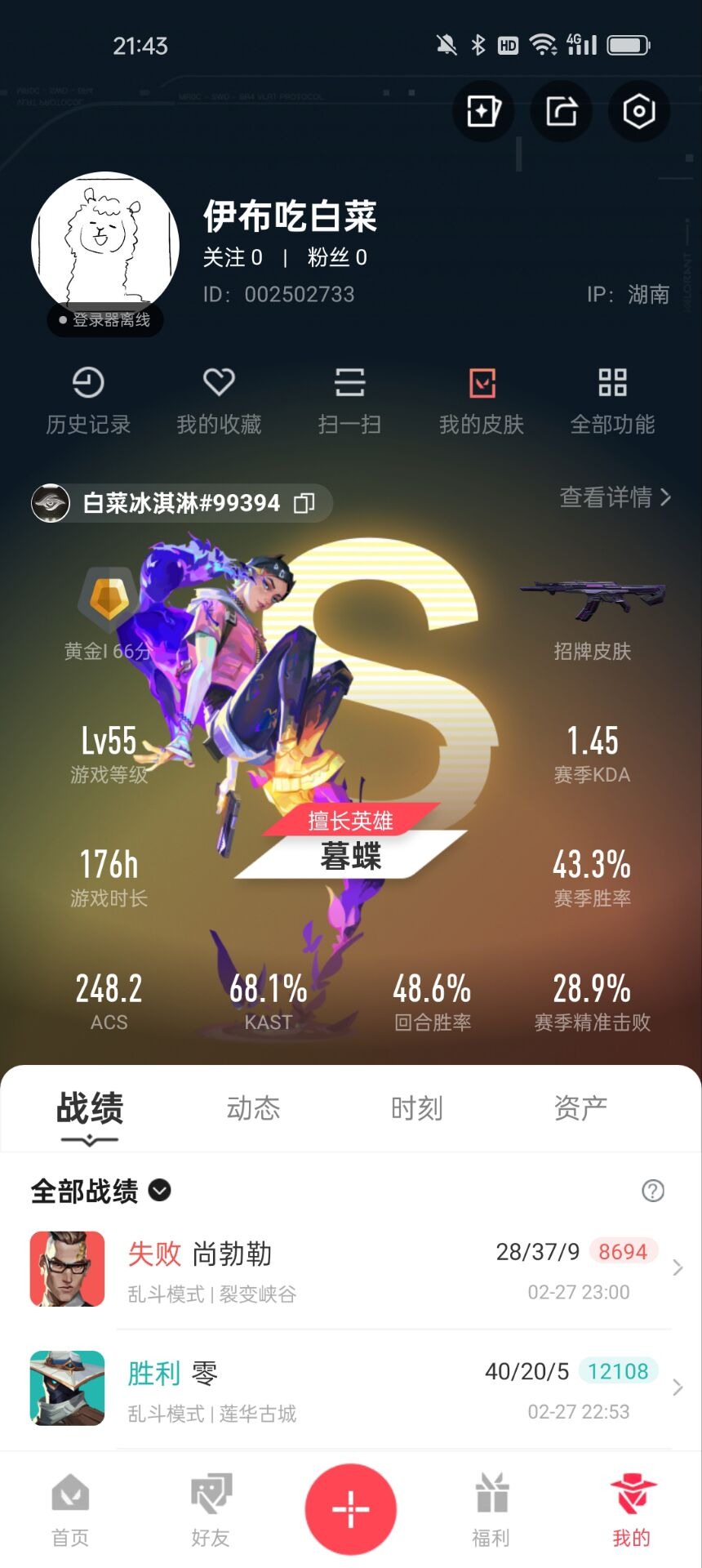Open the 失败 尚勃勒 match record
The height and width of the screenshot is (1568, 702).
pos(351,1268)
